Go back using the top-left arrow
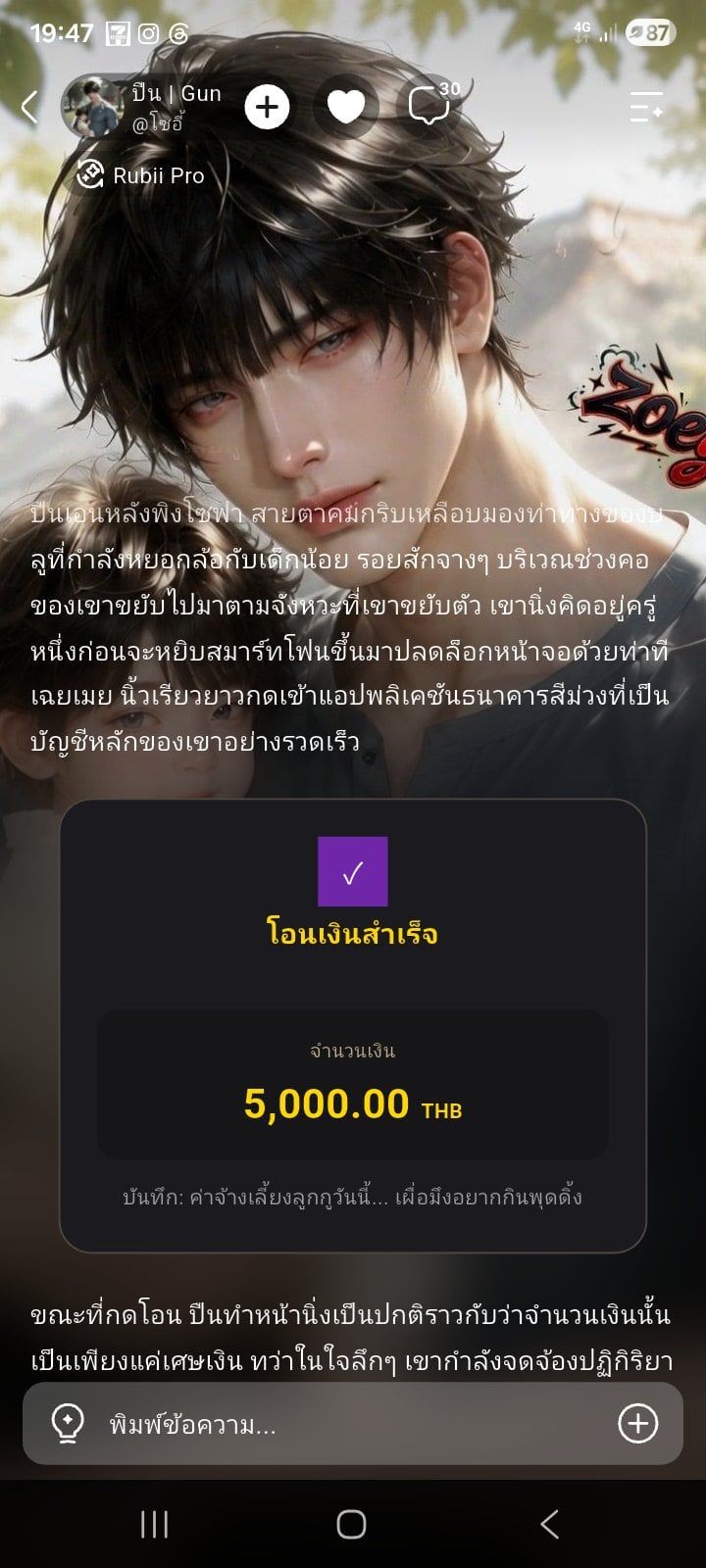Screen dimensions: 706x1568 (29, 107)
